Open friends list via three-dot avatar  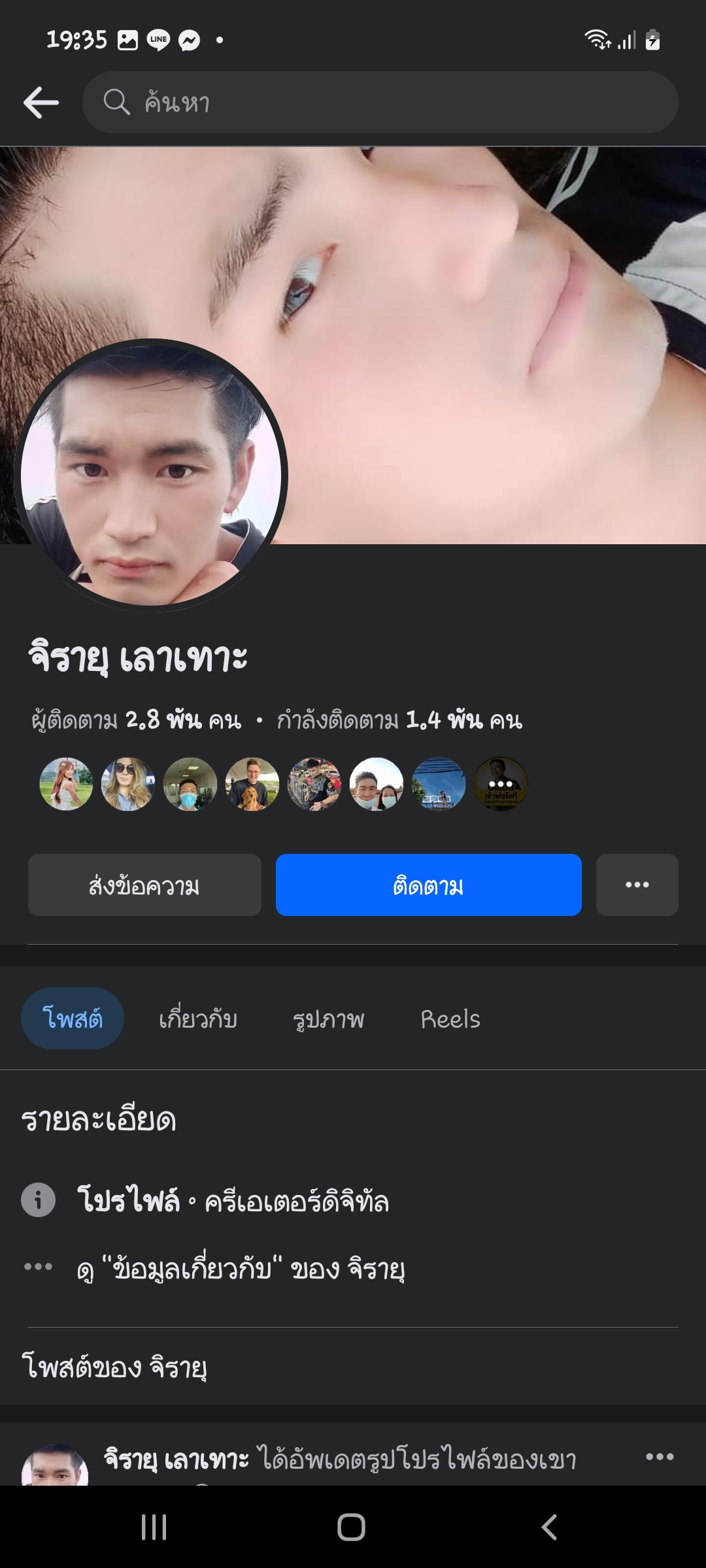(x=501, y=784)
